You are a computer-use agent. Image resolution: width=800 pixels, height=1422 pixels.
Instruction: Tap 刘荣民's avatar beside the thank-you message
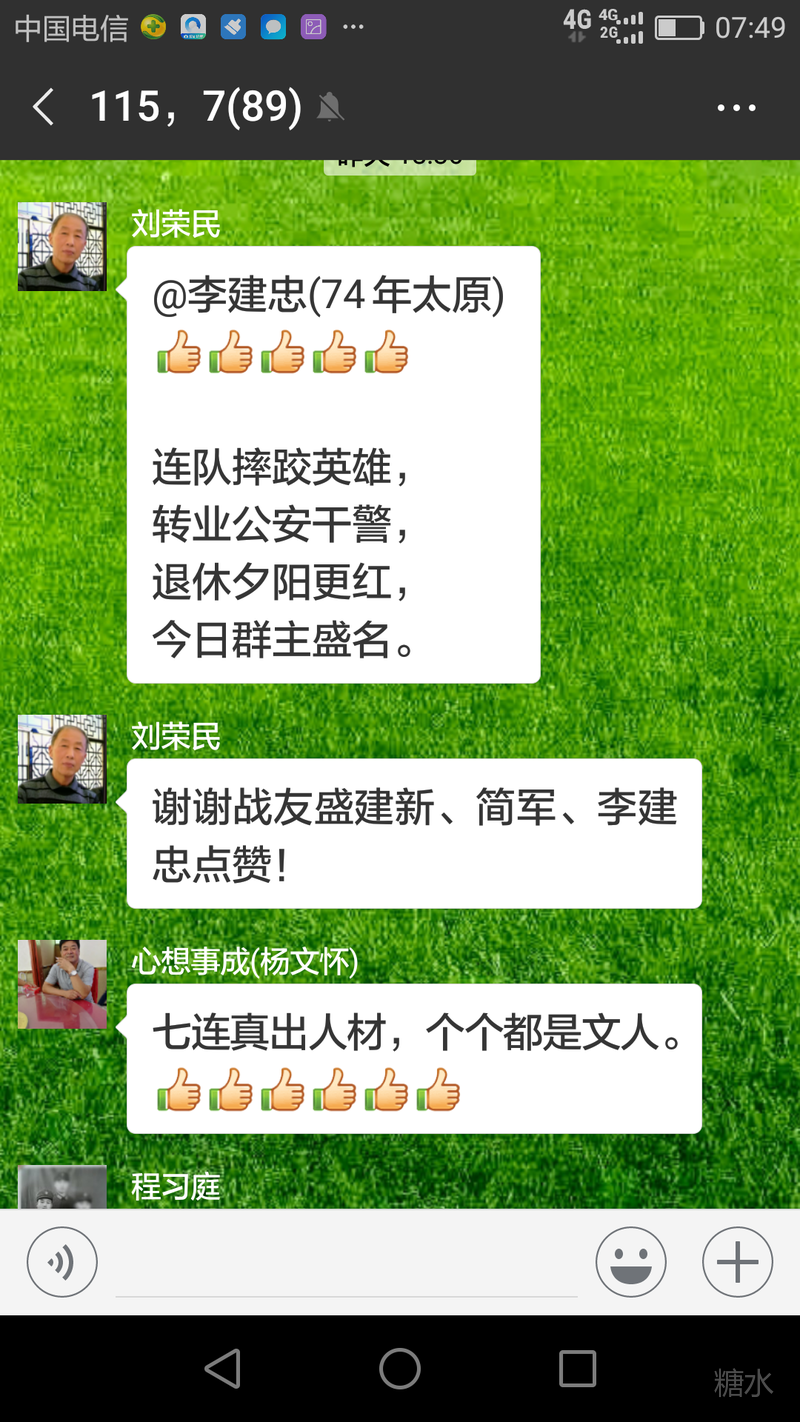coord(62,759)
